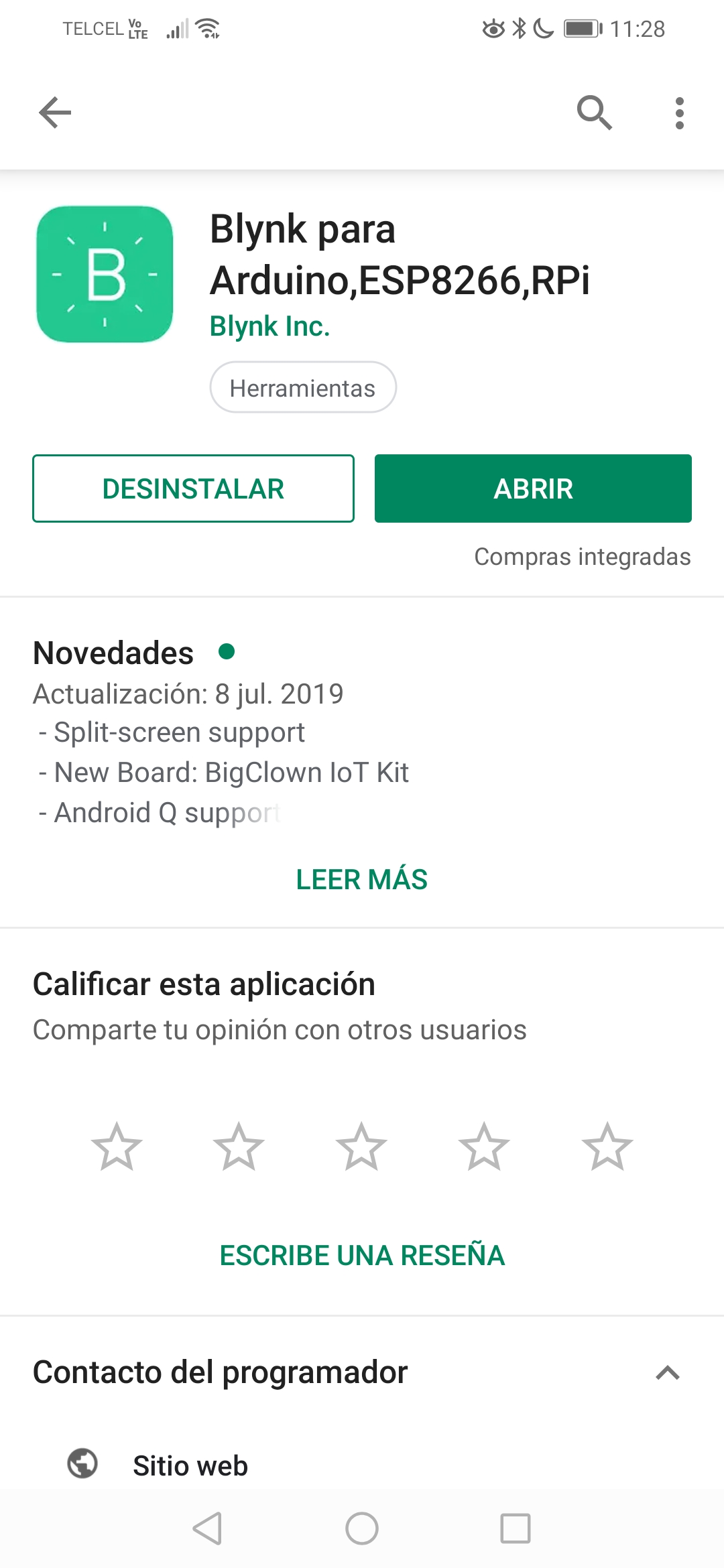724x1568 pixels.
Task: Tap Compras integradas label
Action: click(582, 556)
